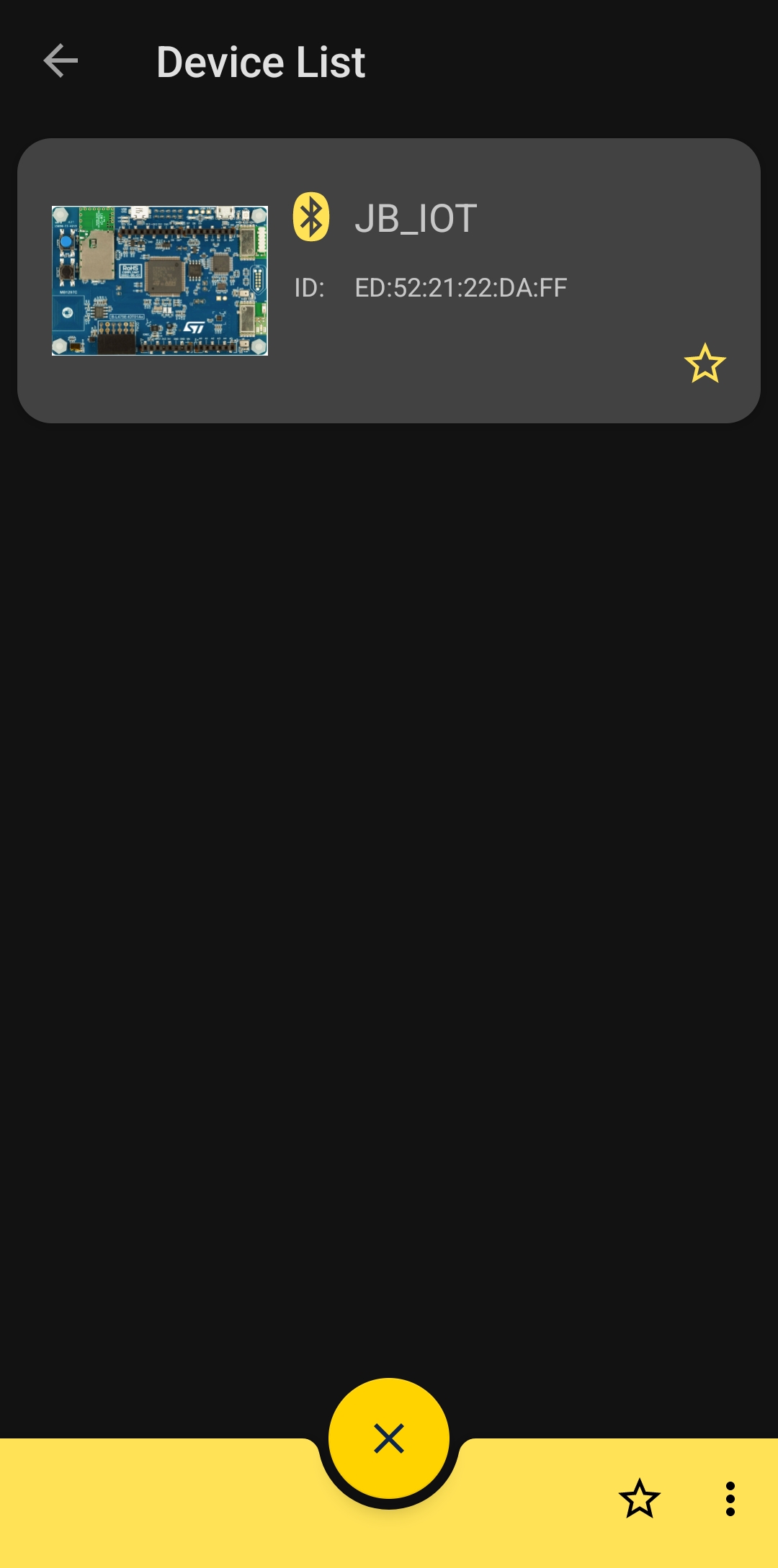Open the three-dot overflow menu

point(730,1499)
